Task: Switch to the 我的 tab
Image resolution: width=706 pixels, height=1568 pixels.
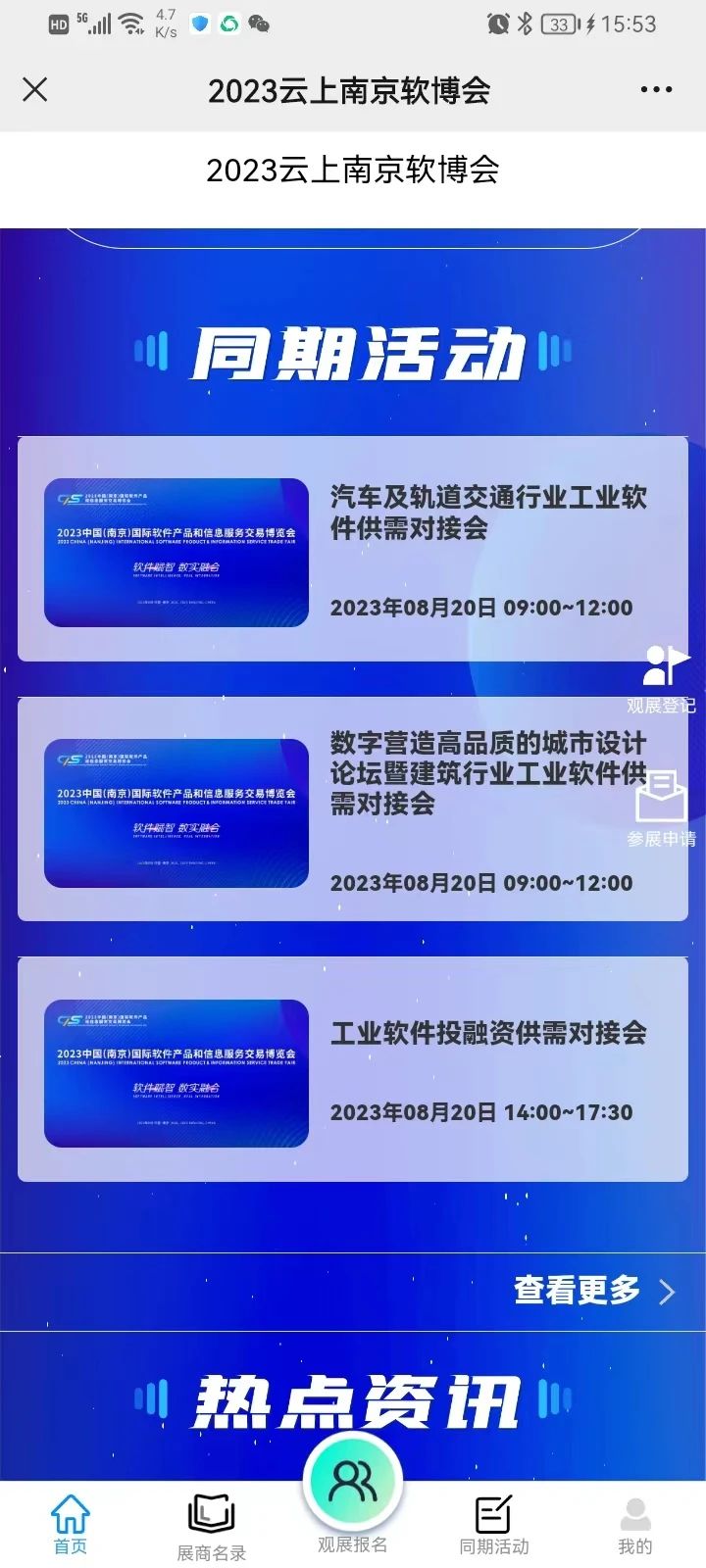Action: coord(634,1526)
